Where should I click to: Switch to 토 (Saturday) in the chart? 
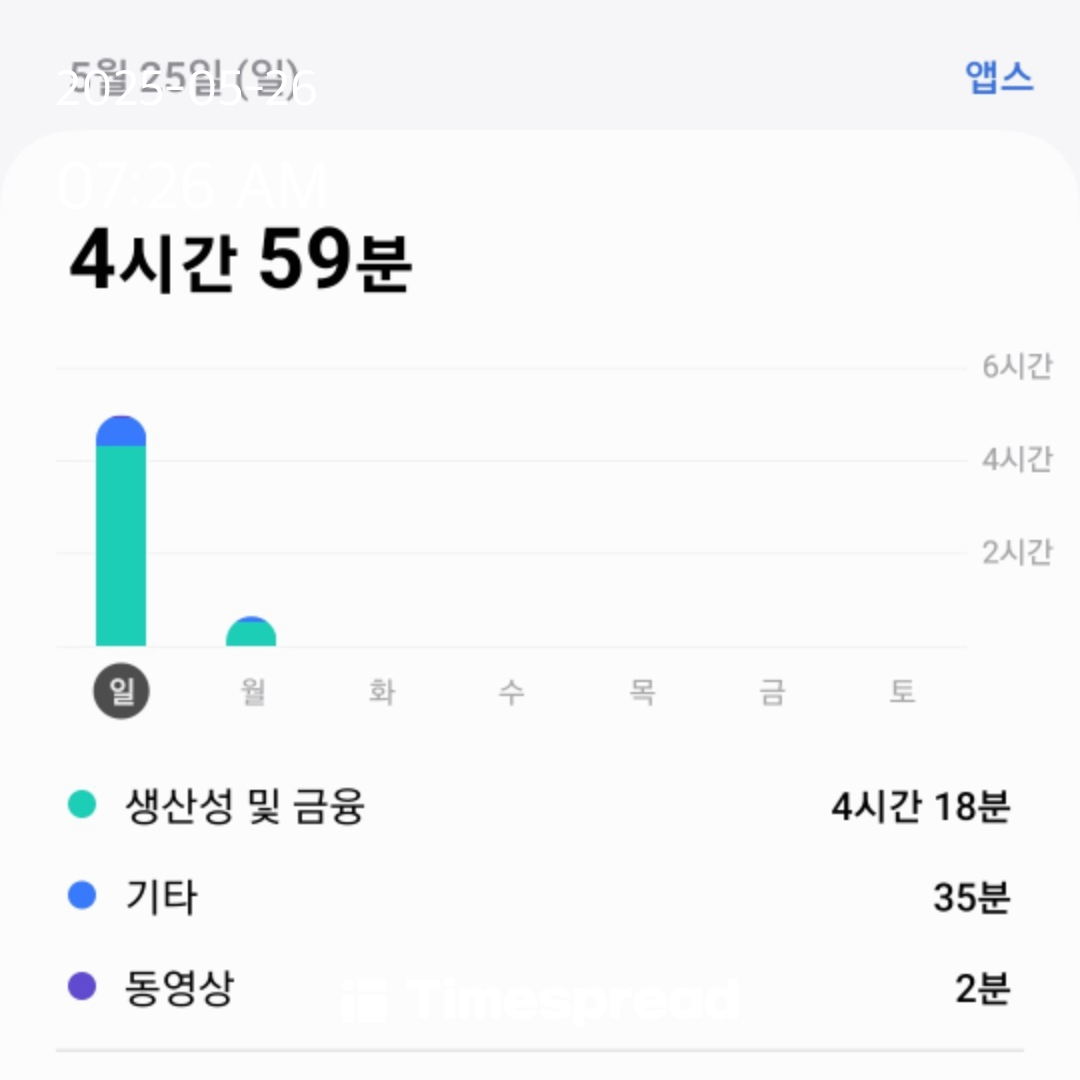click(902, 691)
